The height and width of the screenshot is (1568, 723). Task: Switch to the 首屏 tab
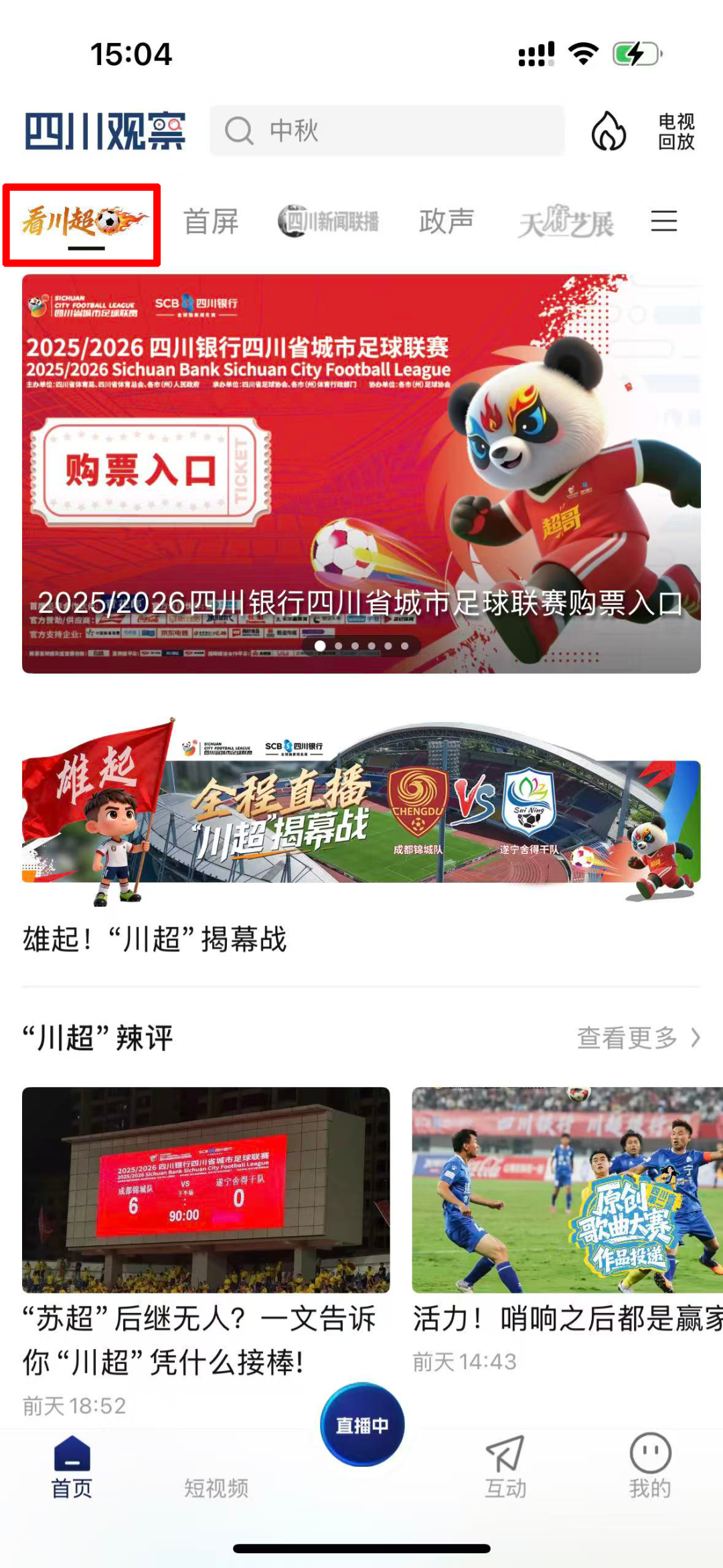click(212, 222)
